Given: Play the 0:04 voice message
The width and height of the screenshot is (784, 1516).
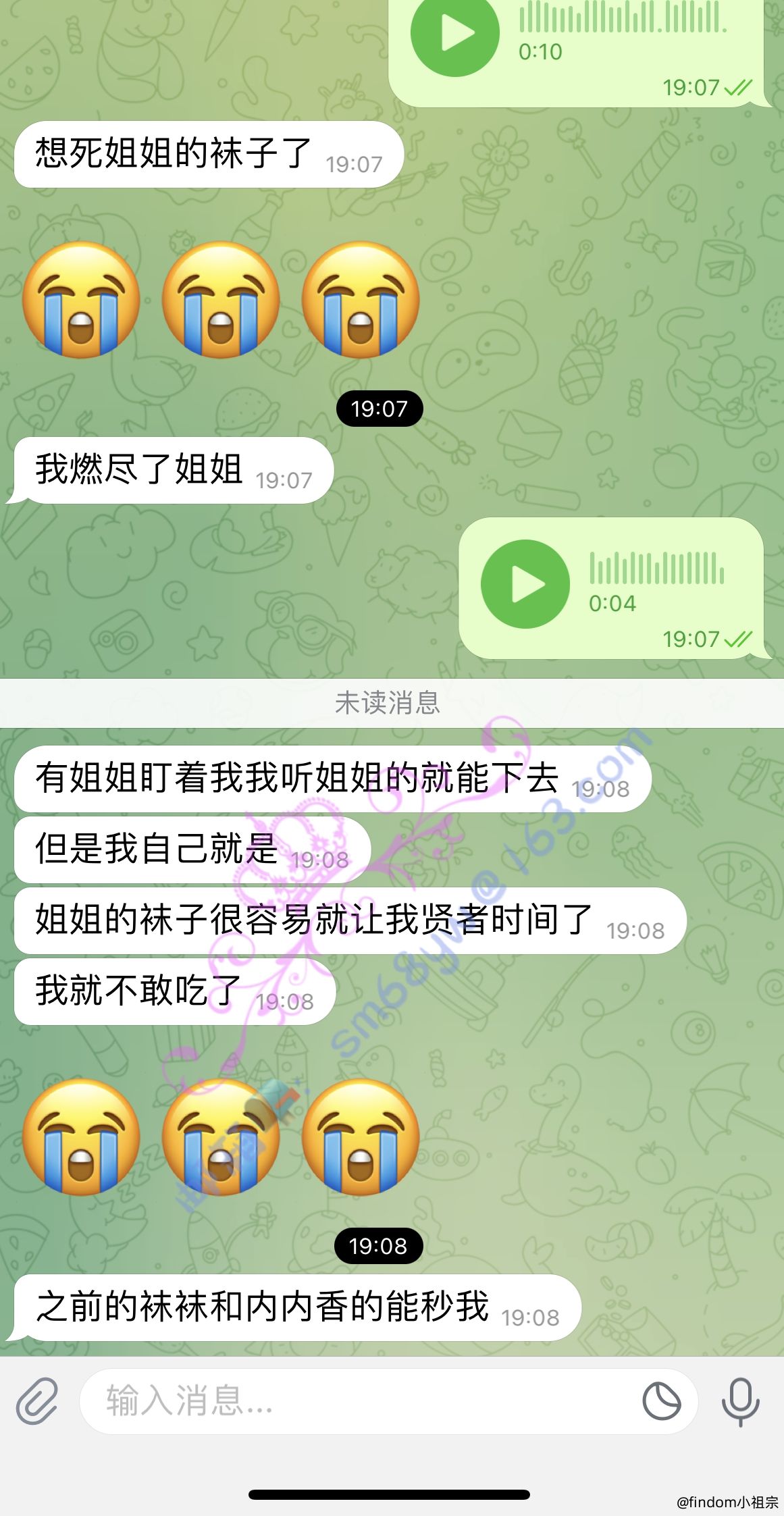Looking at the screenshot, I should click(525, 584).
